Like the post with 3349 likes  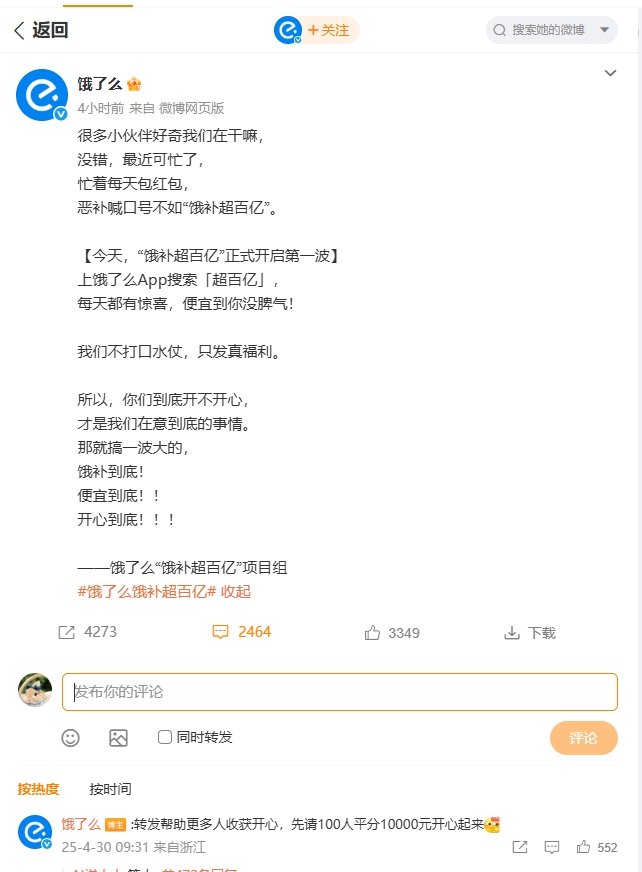point(392,632)
